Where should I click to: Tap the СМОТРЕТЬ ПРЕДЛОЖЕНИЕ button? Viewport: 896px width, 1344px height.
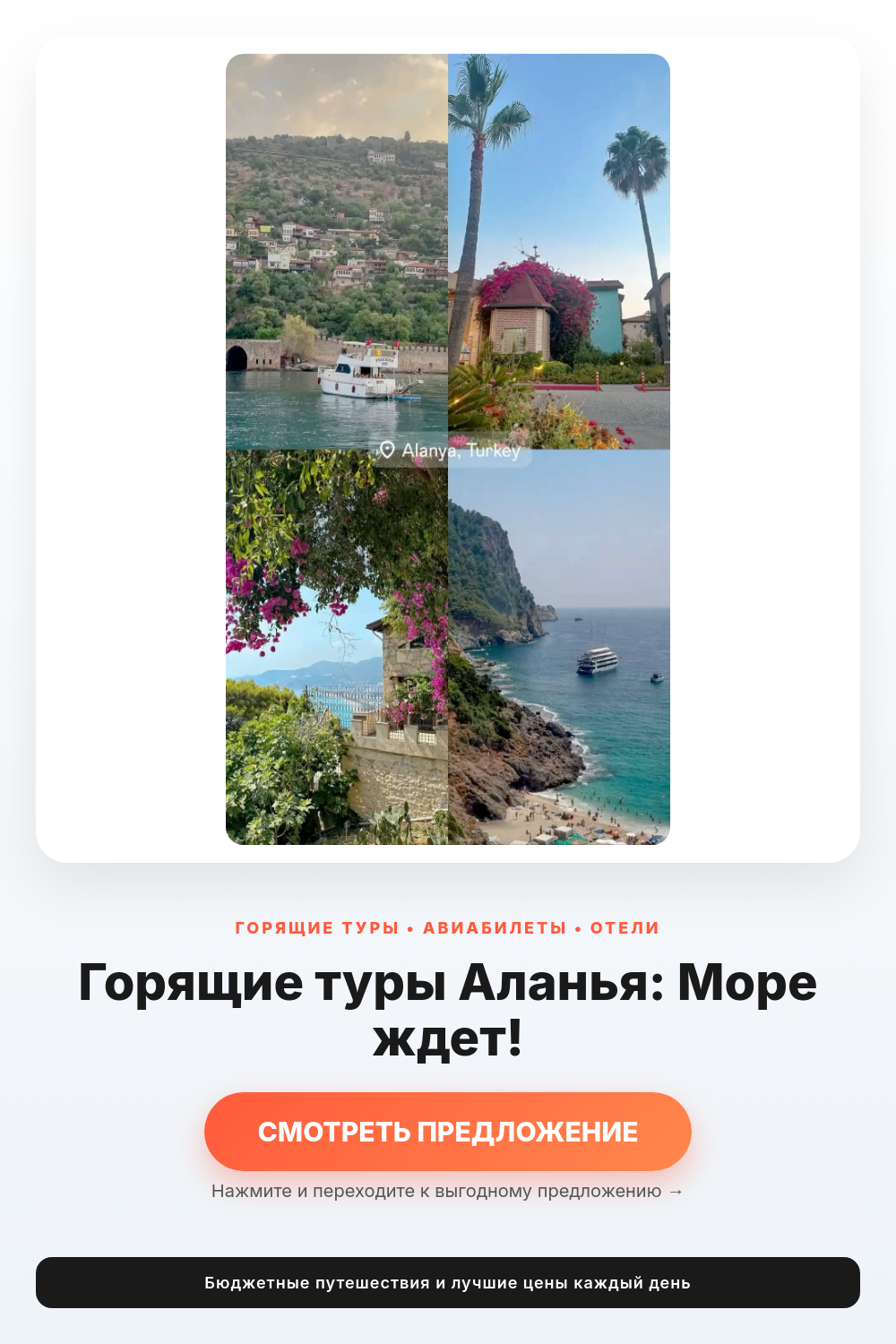pos(448,1131)
